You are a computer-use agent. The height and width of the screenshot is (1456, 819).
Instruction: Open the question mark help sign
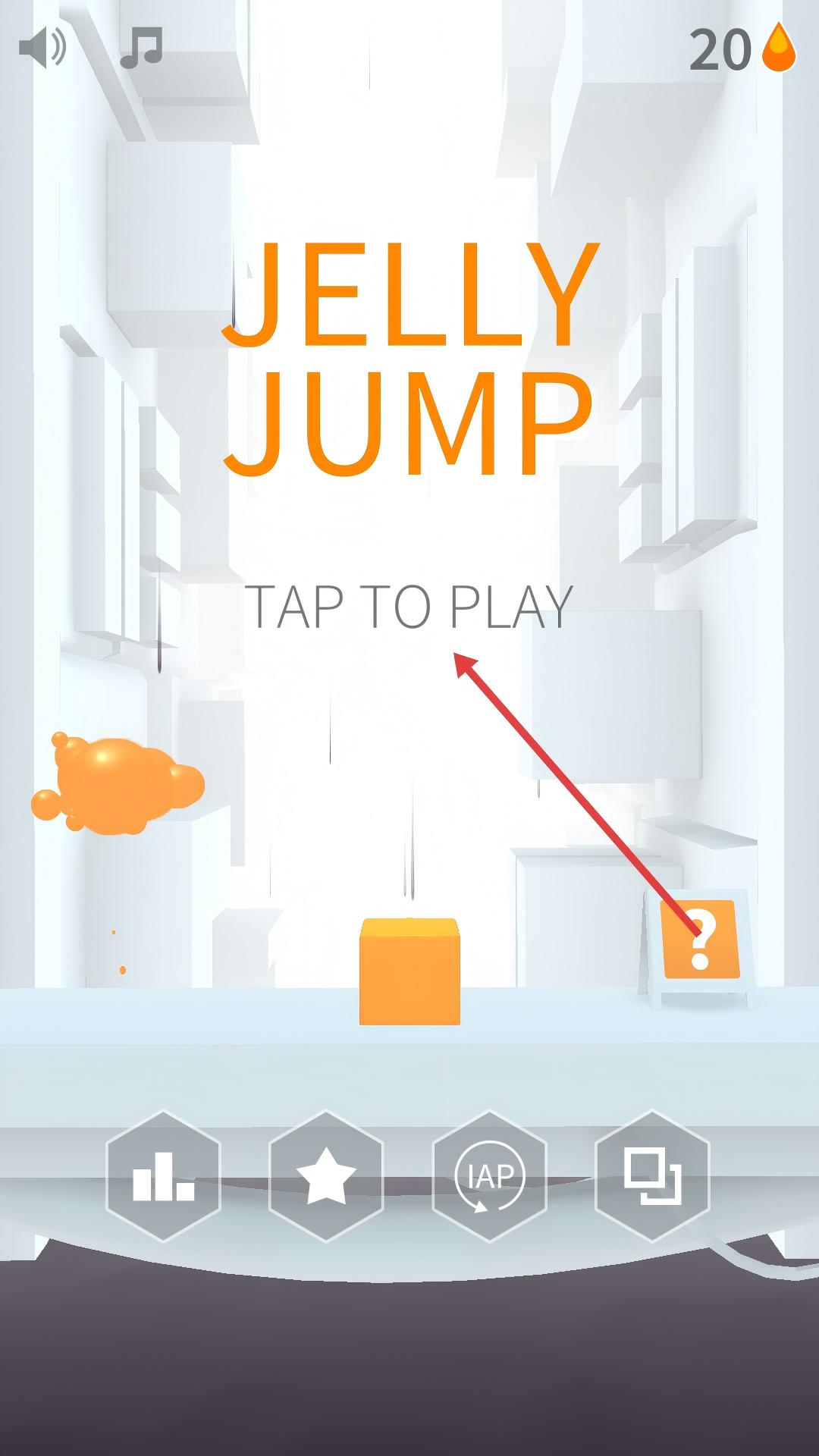[700, 940]
